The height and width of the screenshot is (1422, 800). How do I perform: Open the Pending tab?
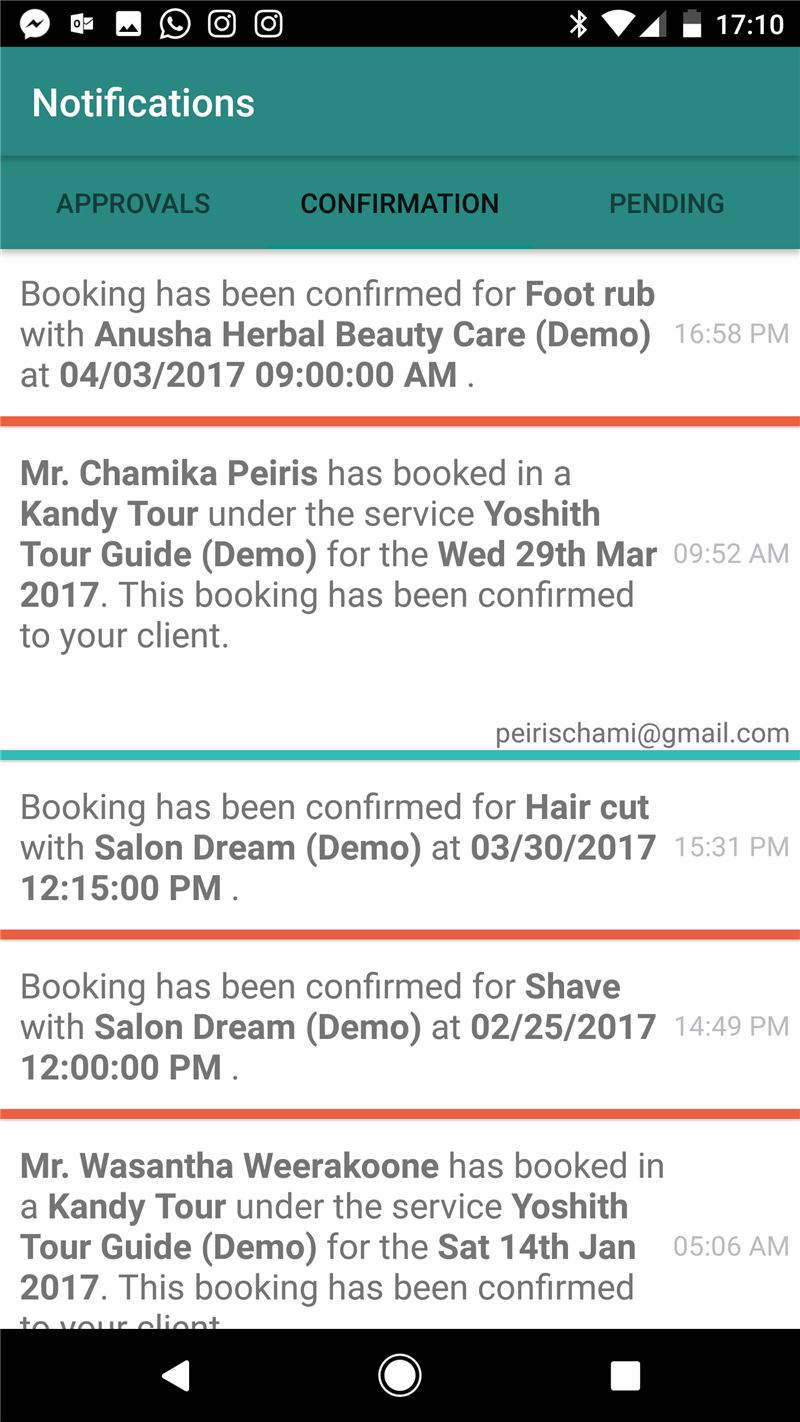click(x=667, y=203)
